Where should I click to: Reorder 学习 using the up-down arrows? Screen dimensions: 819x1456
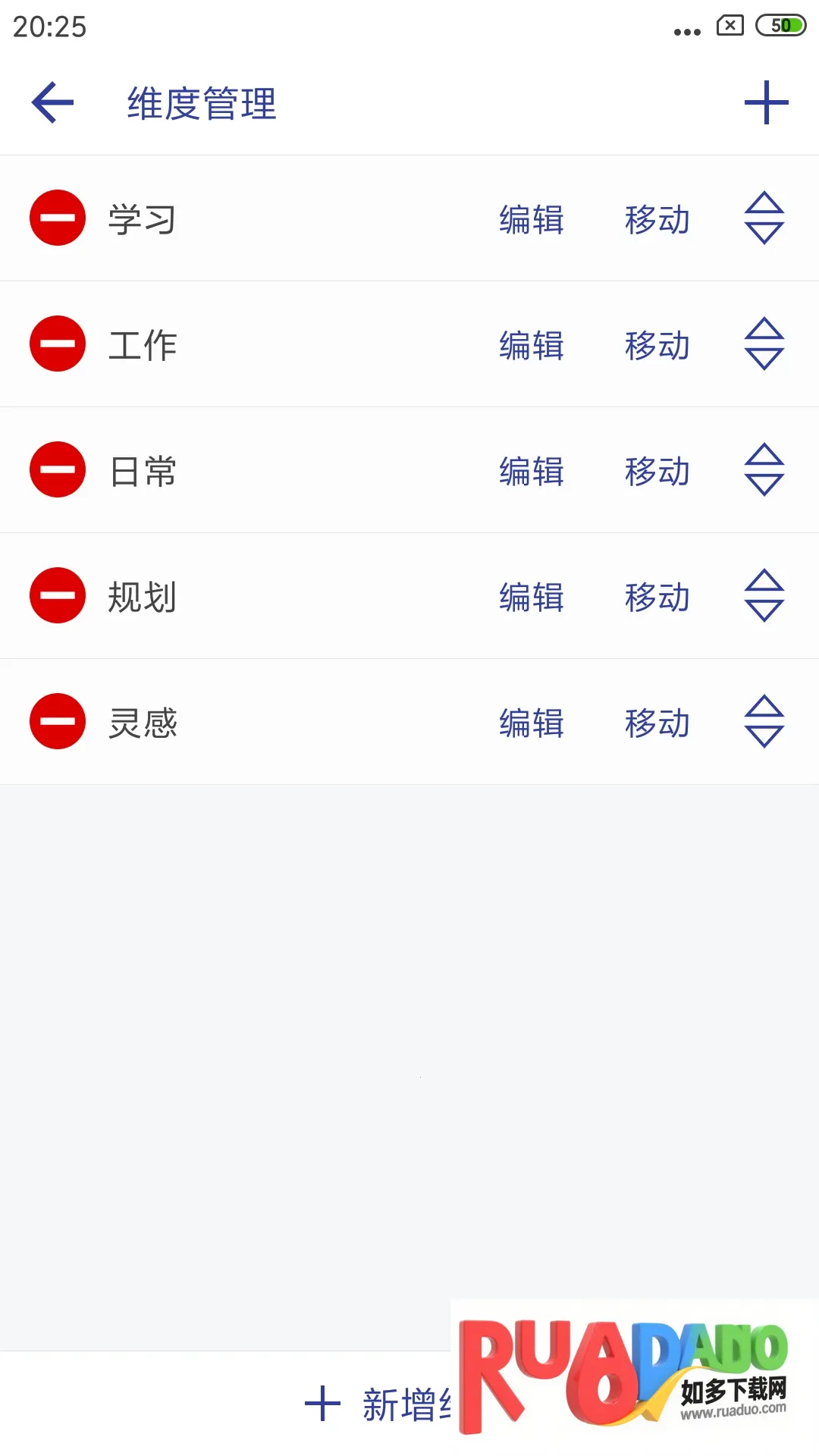[x=764, y=218]
